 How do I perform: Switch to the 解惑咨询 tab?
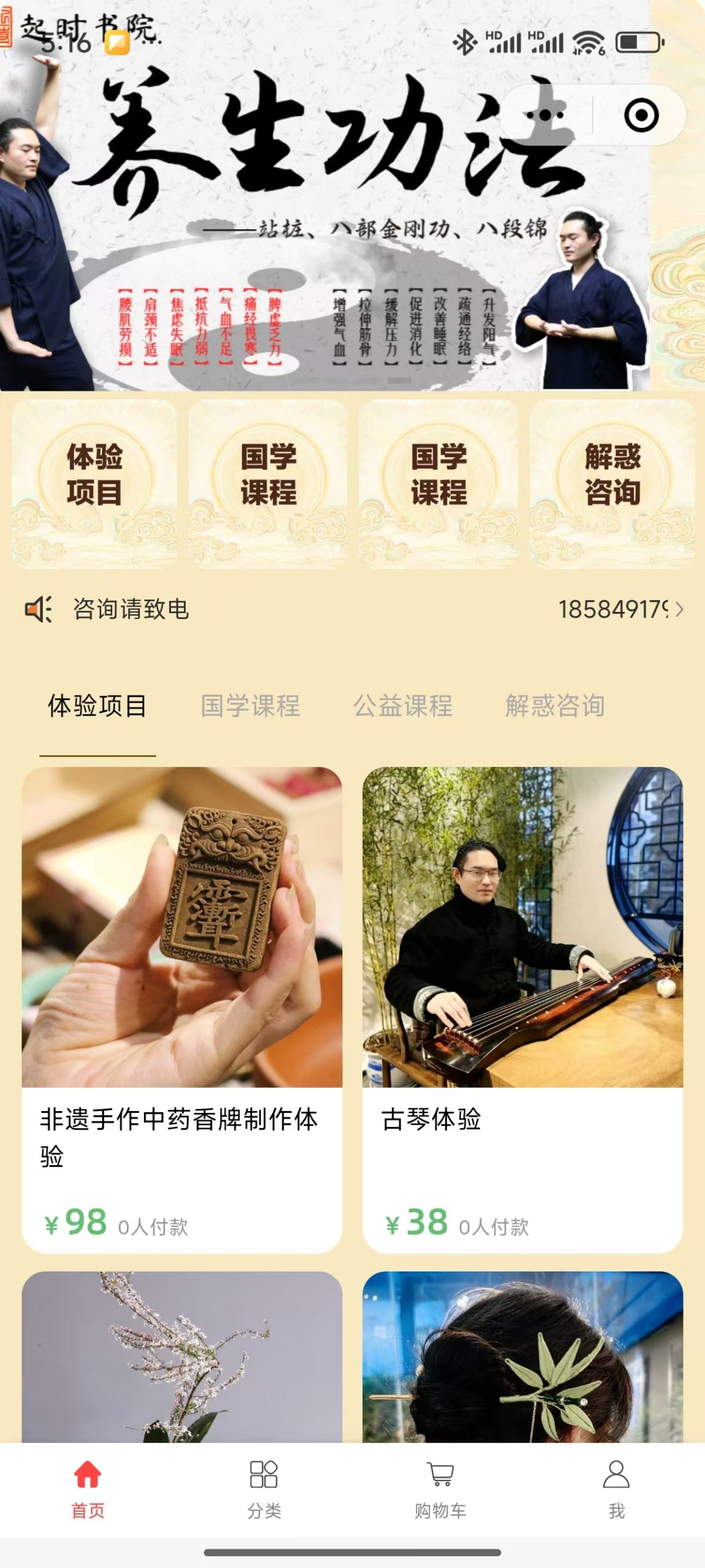(555, 706)
